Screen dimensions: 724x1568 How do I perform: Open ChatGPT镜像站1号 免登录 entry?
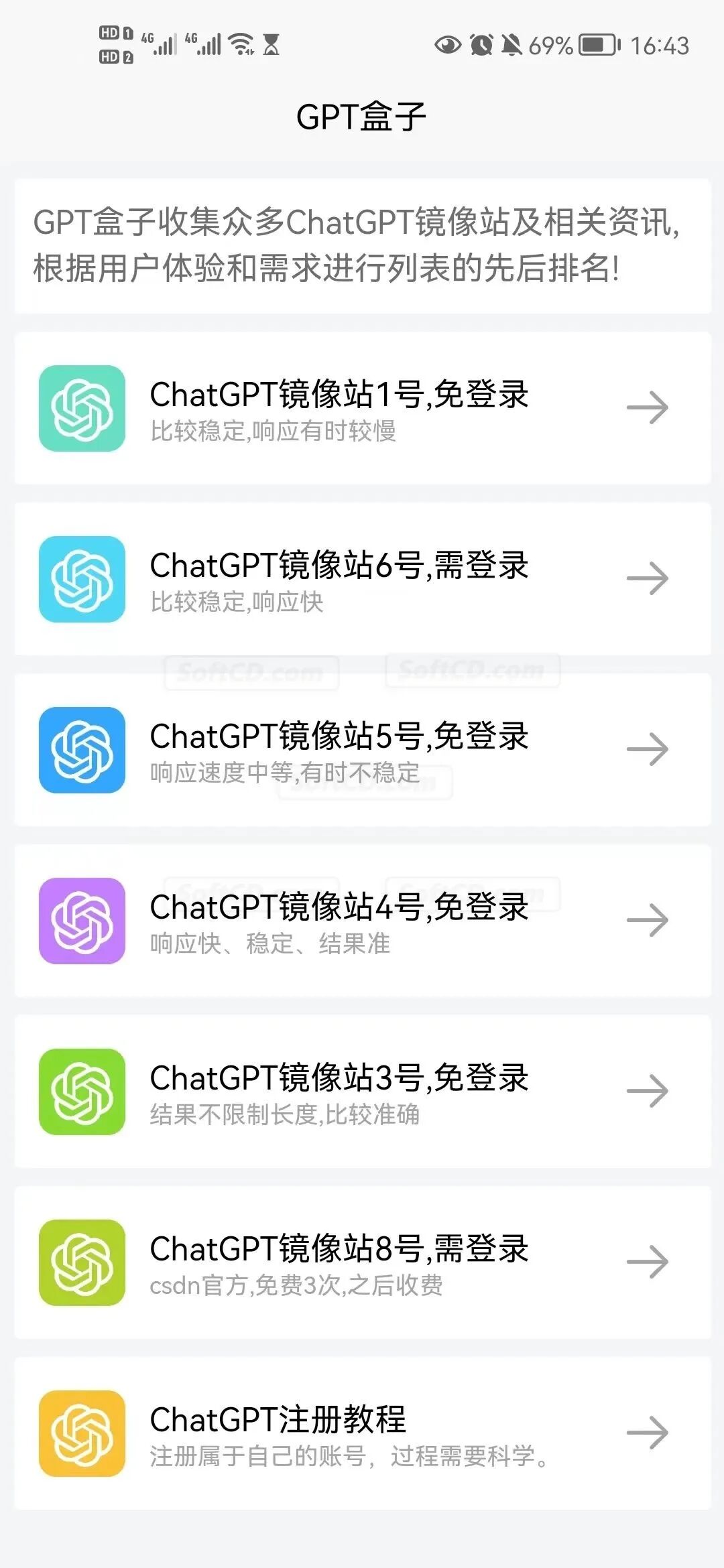pos(362,408)
